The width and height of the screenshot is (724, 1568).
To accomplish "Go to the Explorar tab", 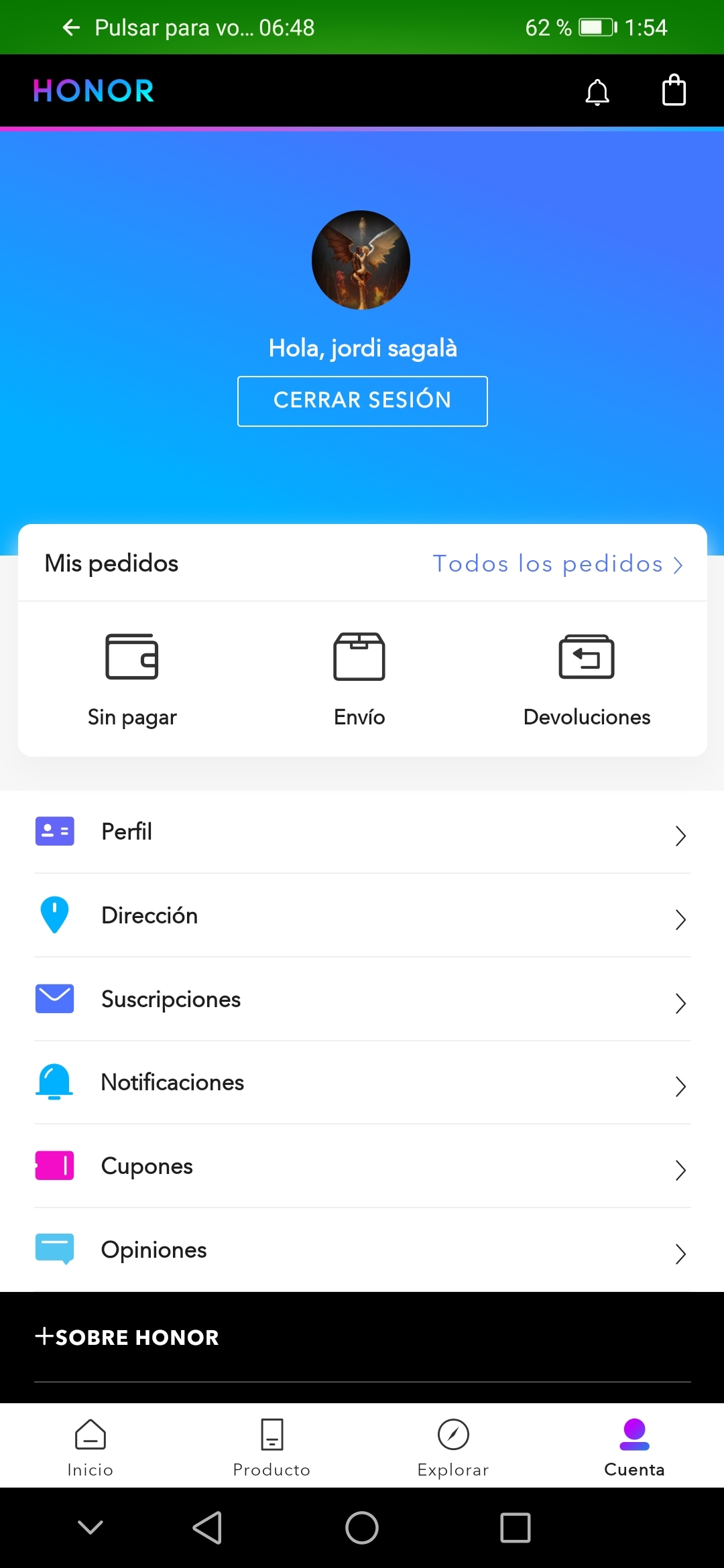I will pyautogui.click(x=453, y=1447).
